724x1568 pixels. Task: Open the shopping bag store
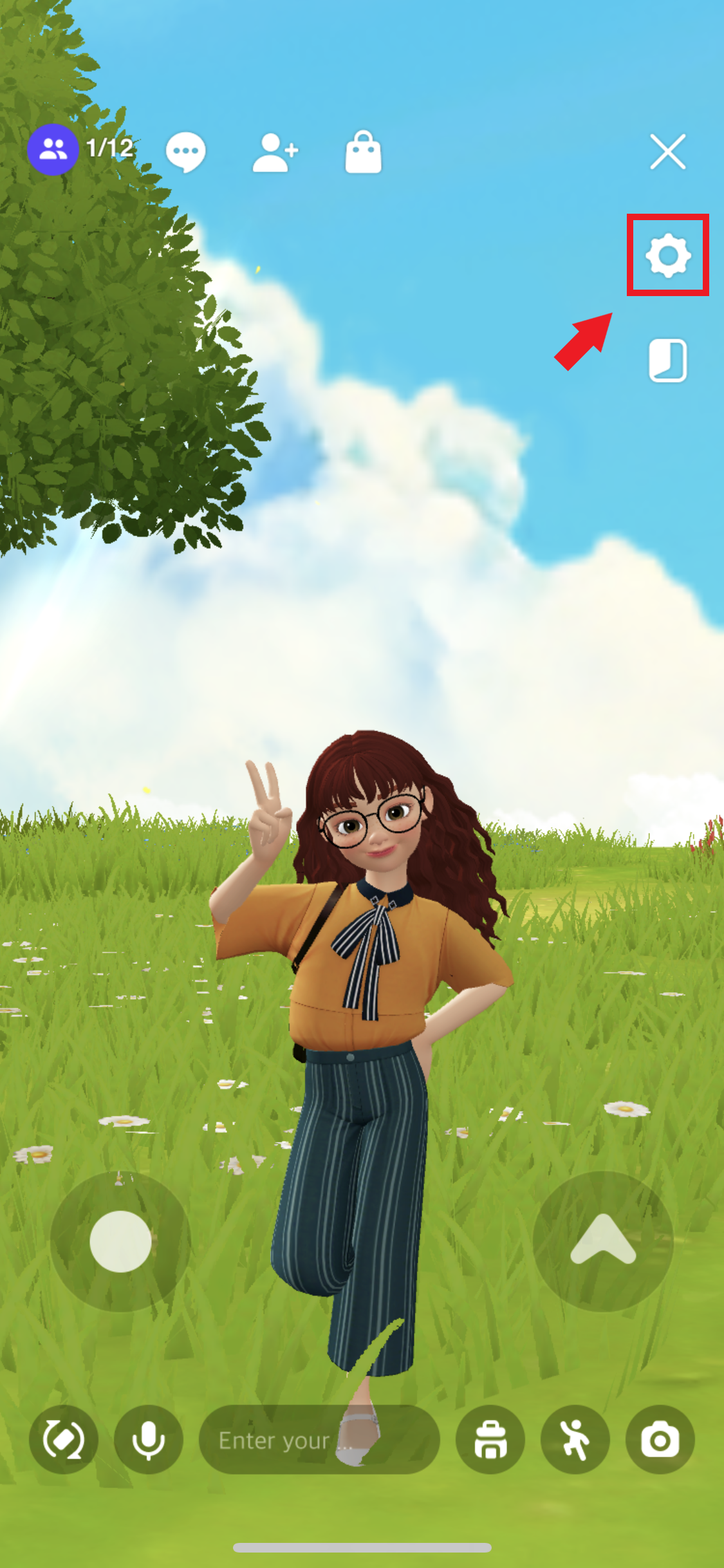tap(363, 152)
